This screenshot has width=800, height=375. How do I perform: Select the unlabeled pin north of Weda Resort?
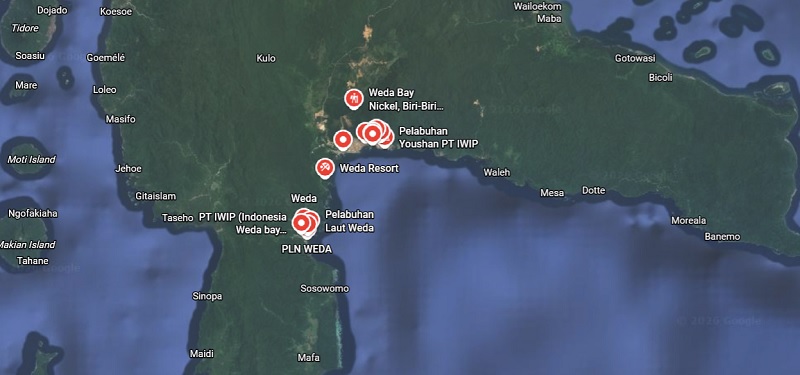tap(343, 140)
